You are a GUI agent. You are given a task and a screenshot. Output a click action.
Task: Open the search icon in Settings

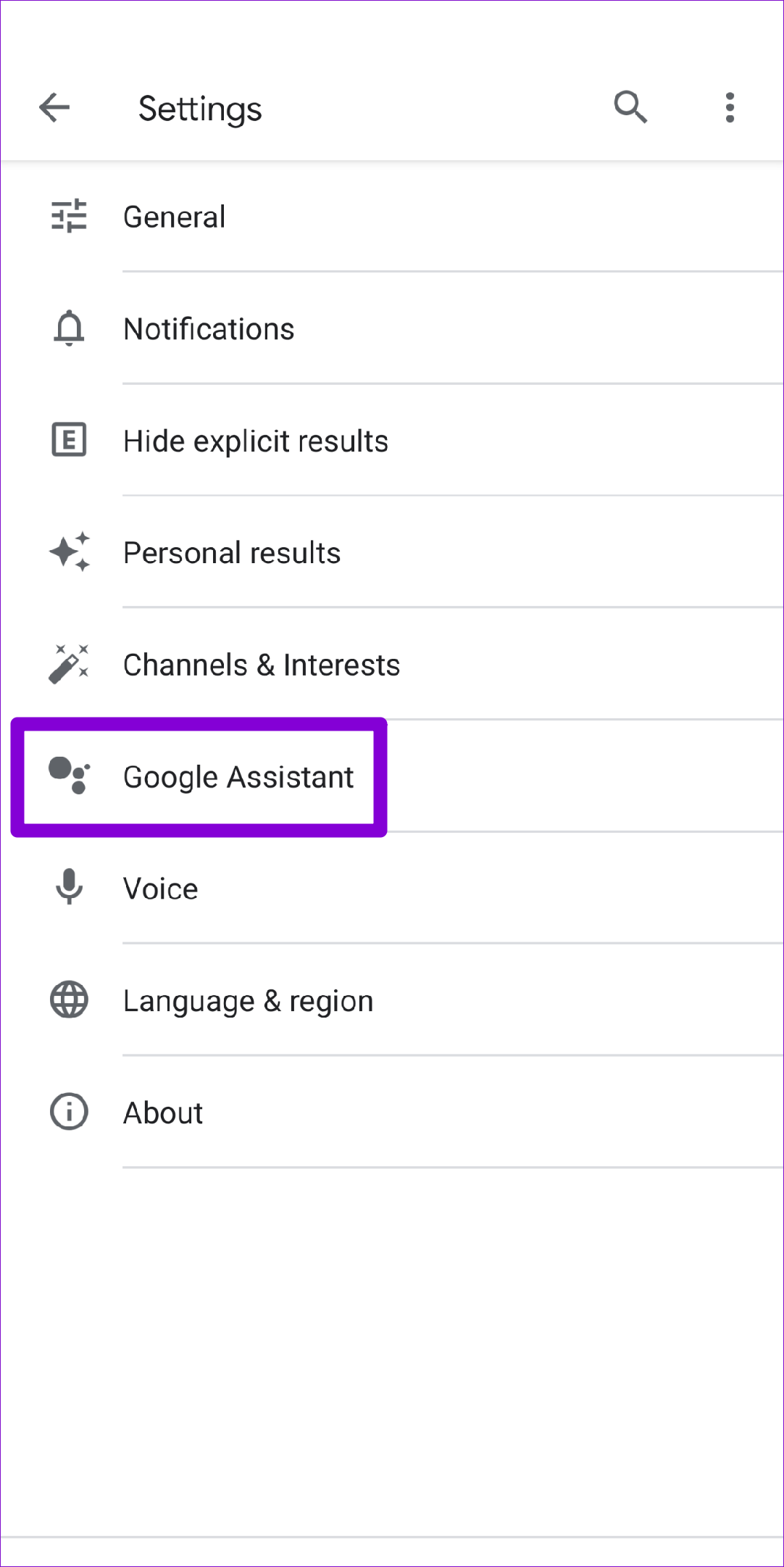click(630, 108)
